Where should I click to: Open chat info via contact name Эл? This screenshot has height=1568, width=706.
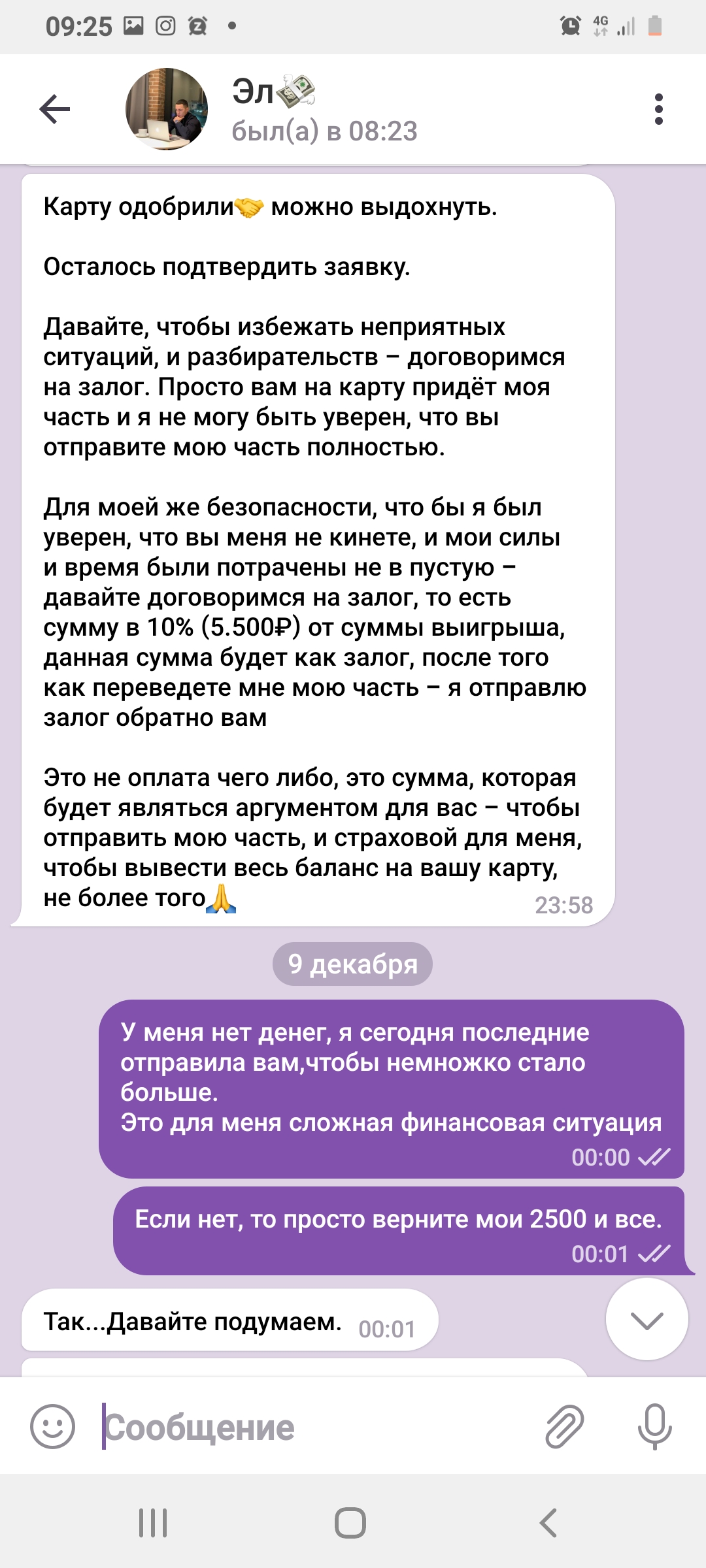[x=252, y=91]
